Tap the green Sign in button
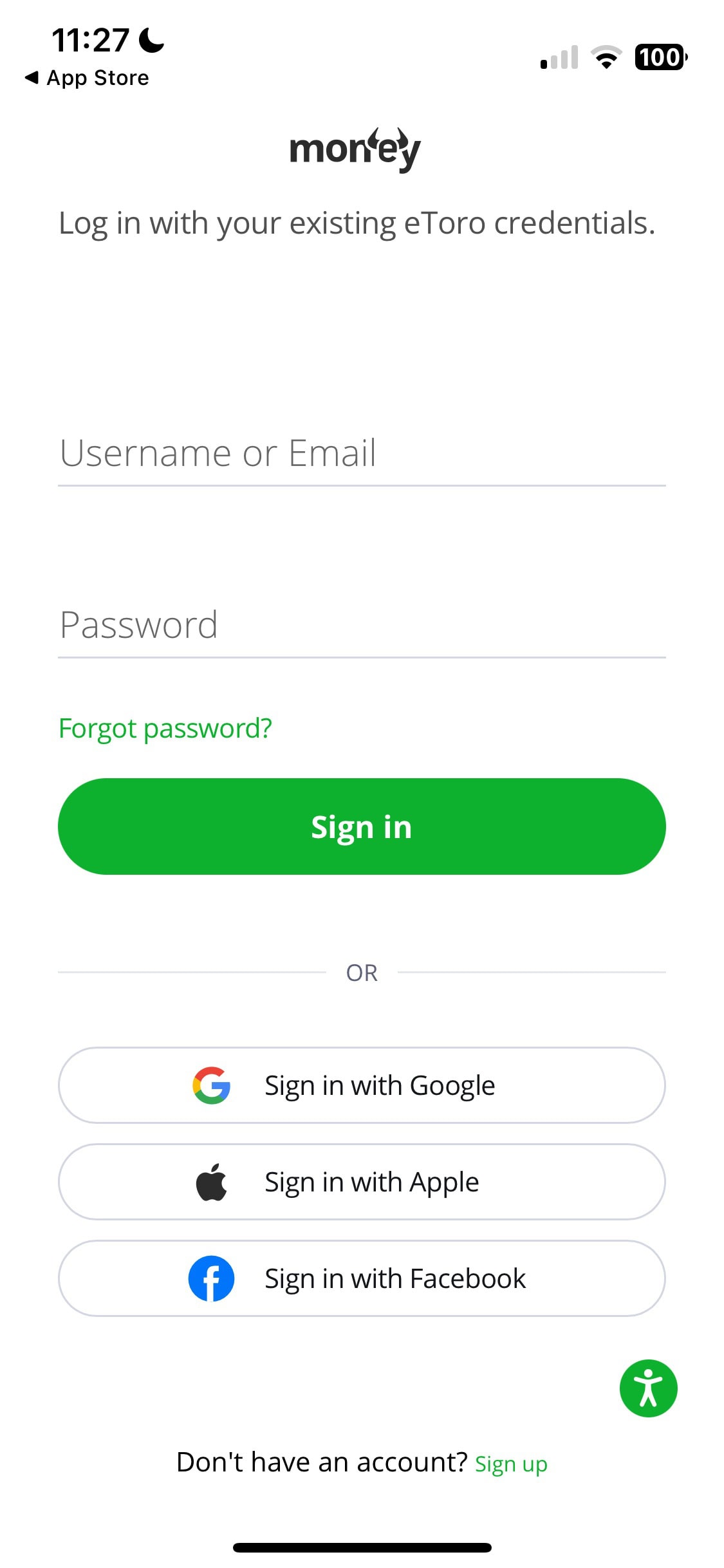This screenshot has width=724, height=1568. pos(361,826)
